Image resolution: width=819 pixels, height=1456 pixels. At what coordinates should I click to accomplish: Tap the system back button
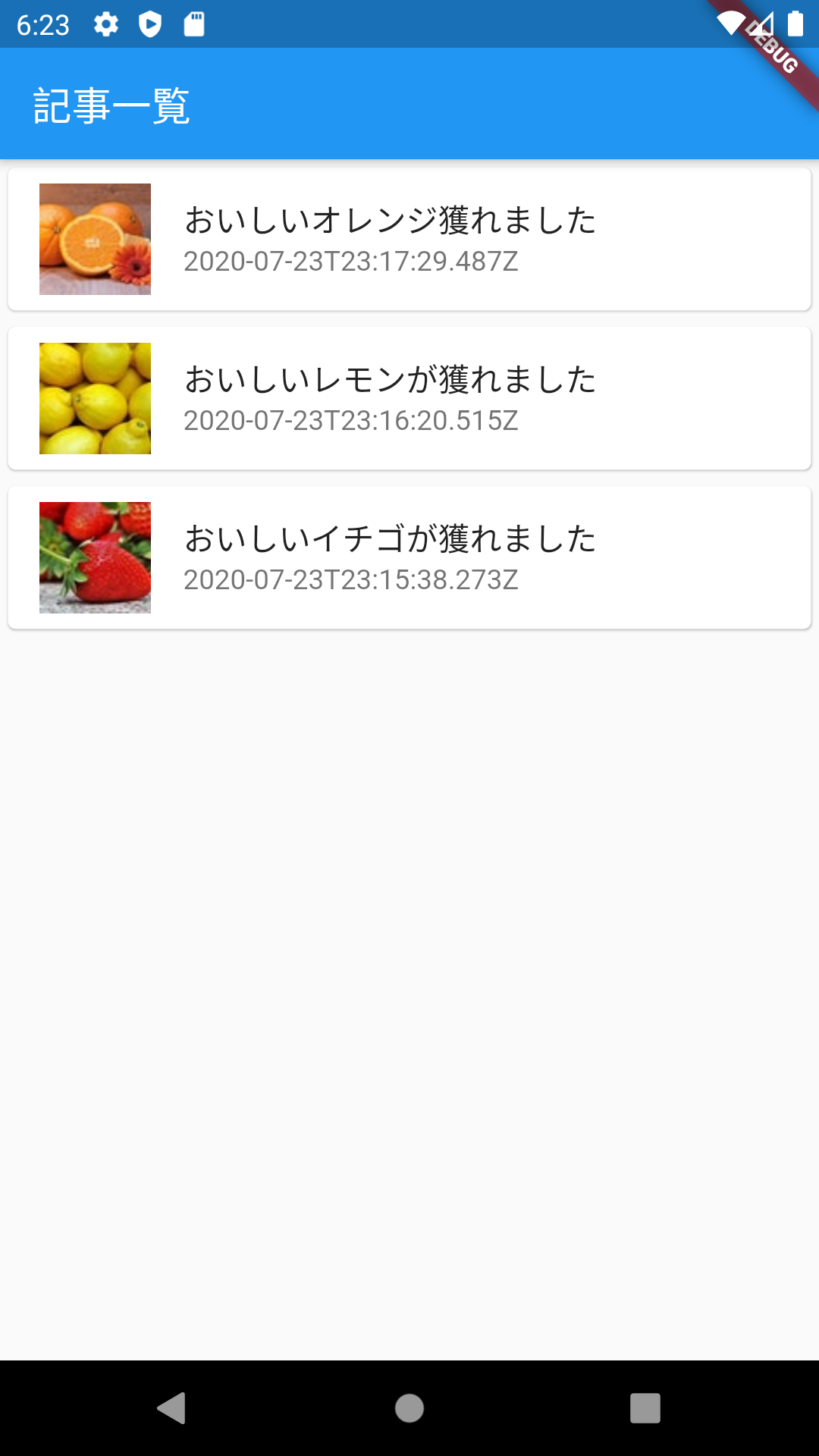172,1408
